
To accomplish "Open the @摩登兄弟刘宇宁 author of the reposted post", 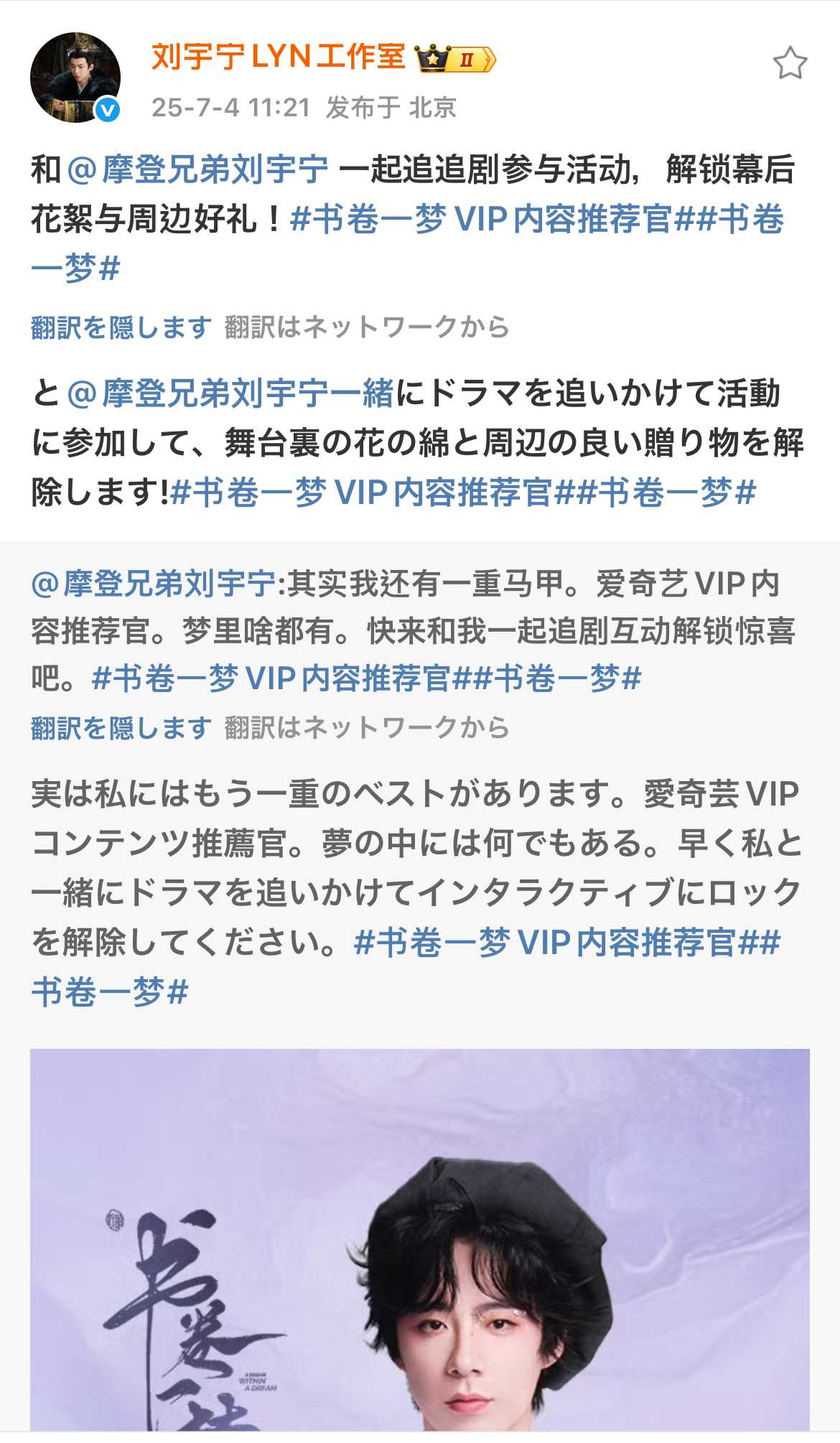I will pos(154,584).
